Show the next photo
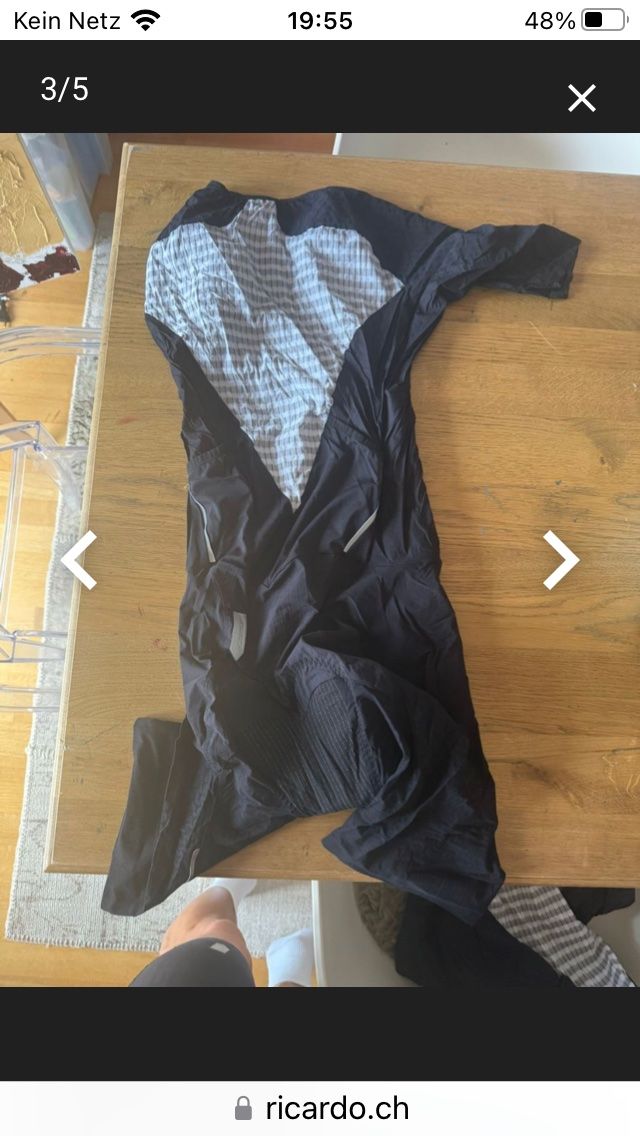The image size is (640, 1136). point(560,560)
